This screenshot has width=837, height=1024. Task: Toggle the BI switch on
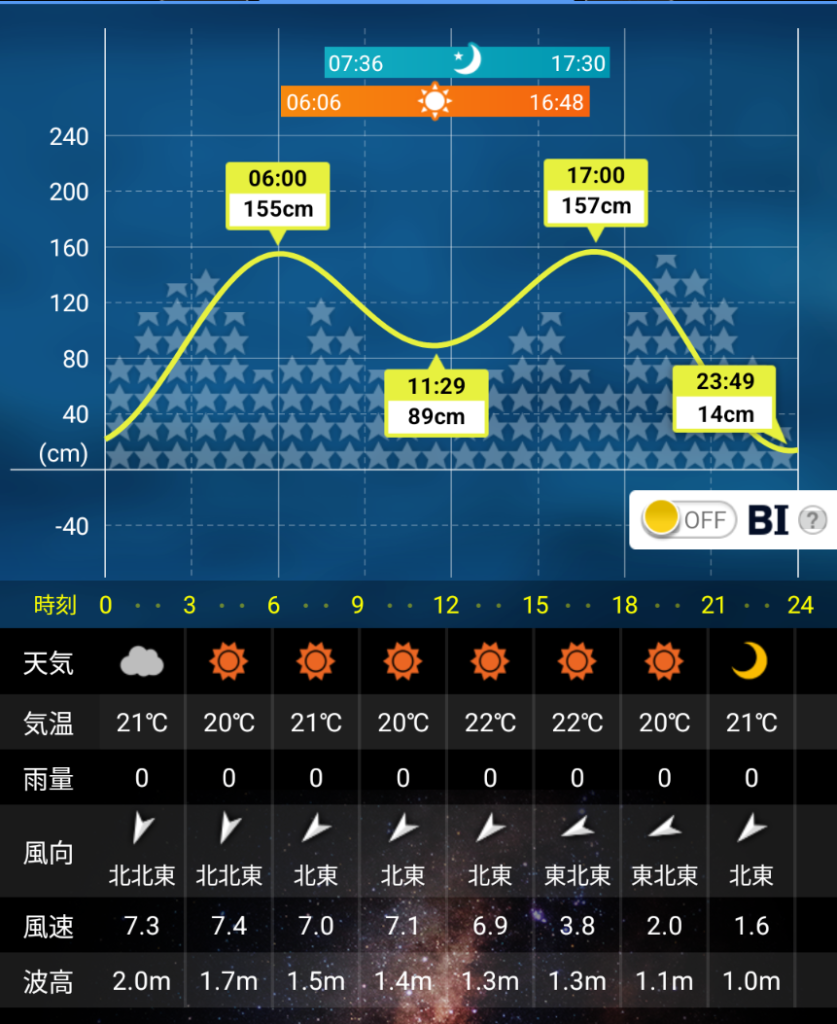click(688, 520)
